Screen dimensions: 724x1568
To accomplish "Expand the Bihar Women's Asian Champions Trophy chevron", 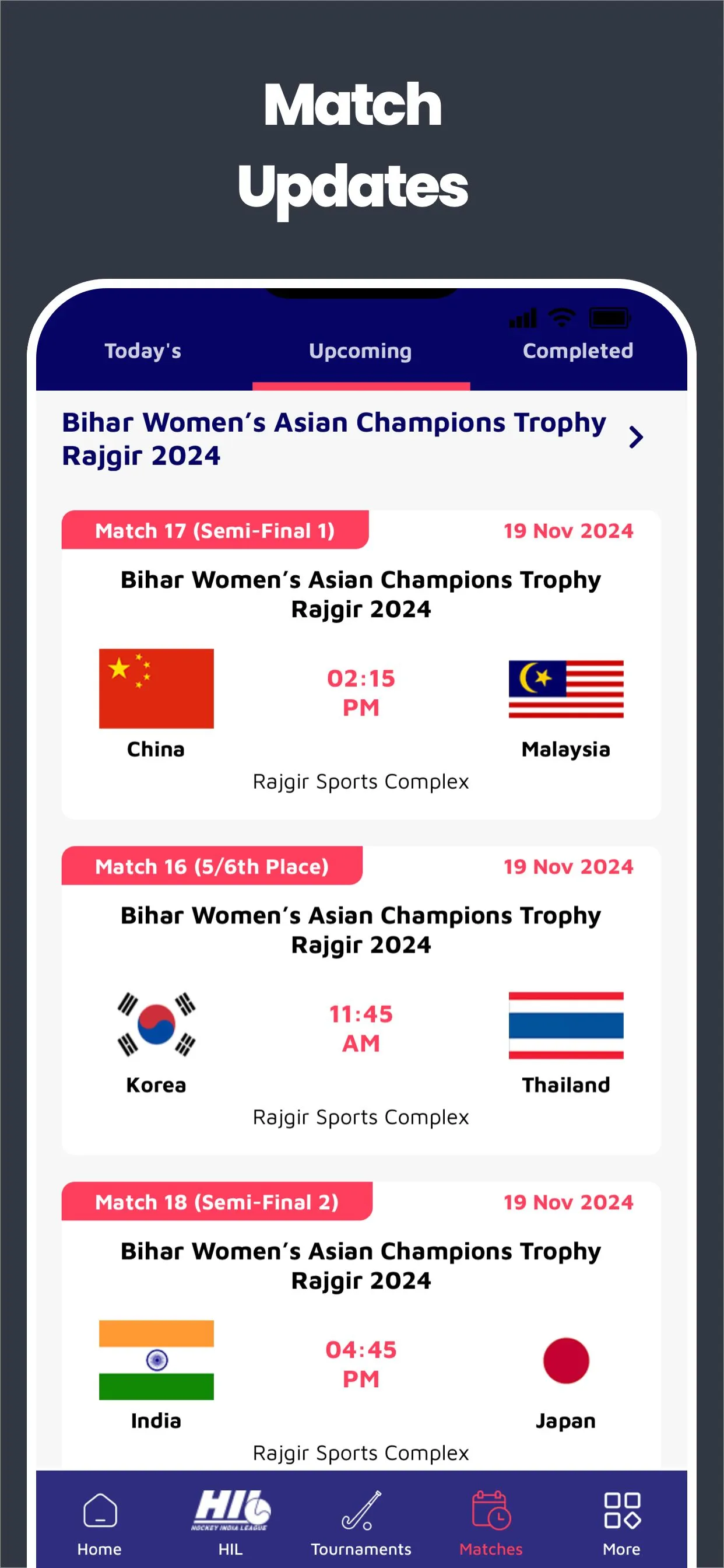I will coord(637,436).
